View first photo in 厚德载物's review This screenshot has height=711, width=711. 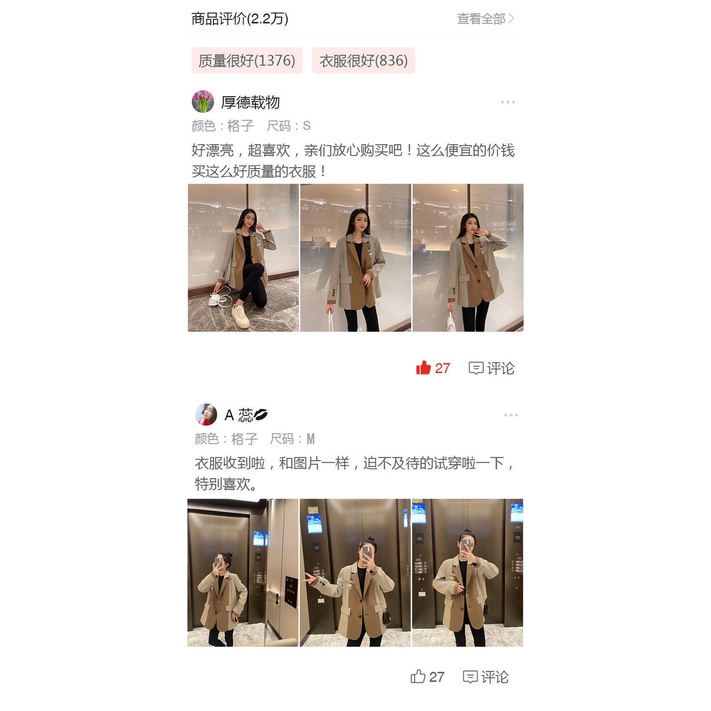pyautogui.click(x=243, y=257)
